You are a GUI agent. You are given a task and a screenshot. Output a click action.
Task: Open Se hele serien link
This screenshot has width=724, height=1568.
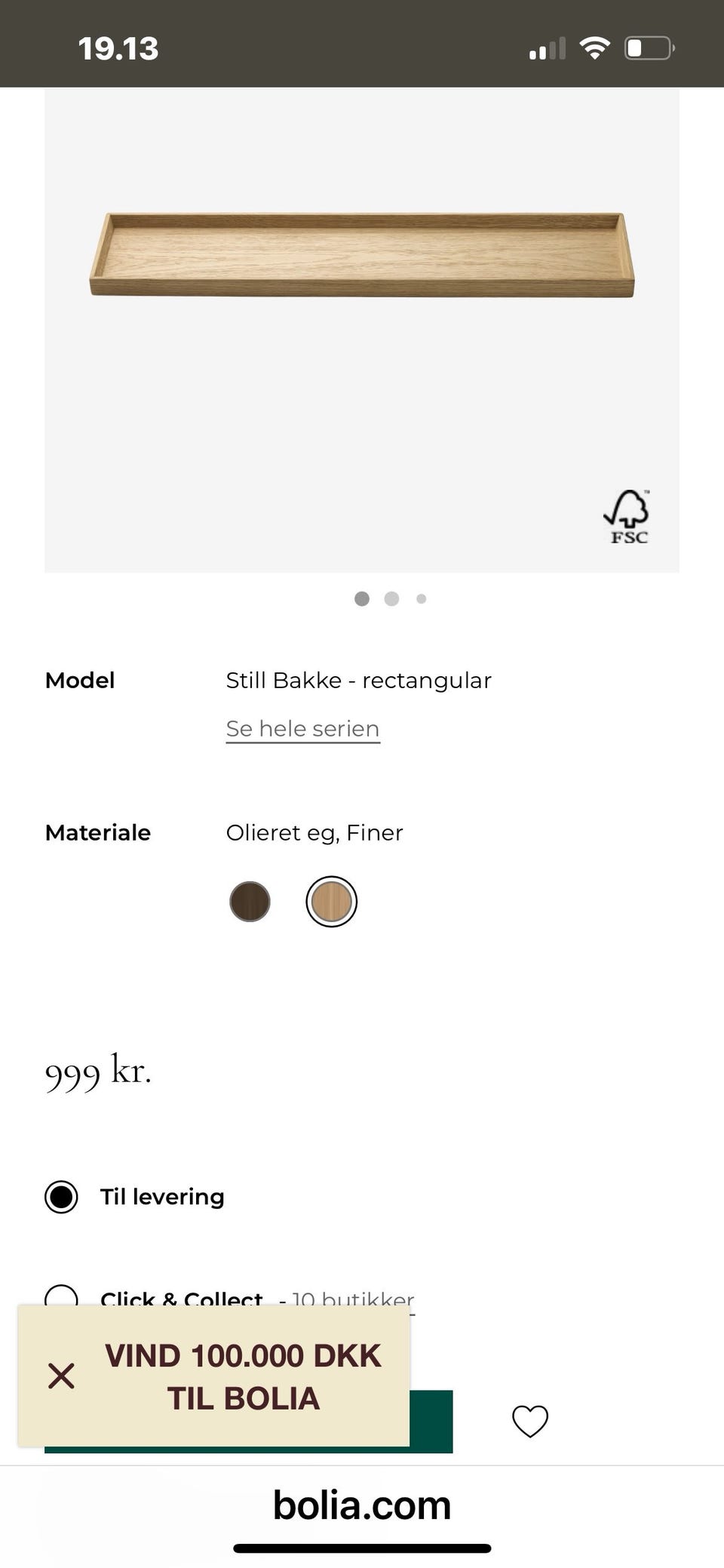tap(302, 727)
